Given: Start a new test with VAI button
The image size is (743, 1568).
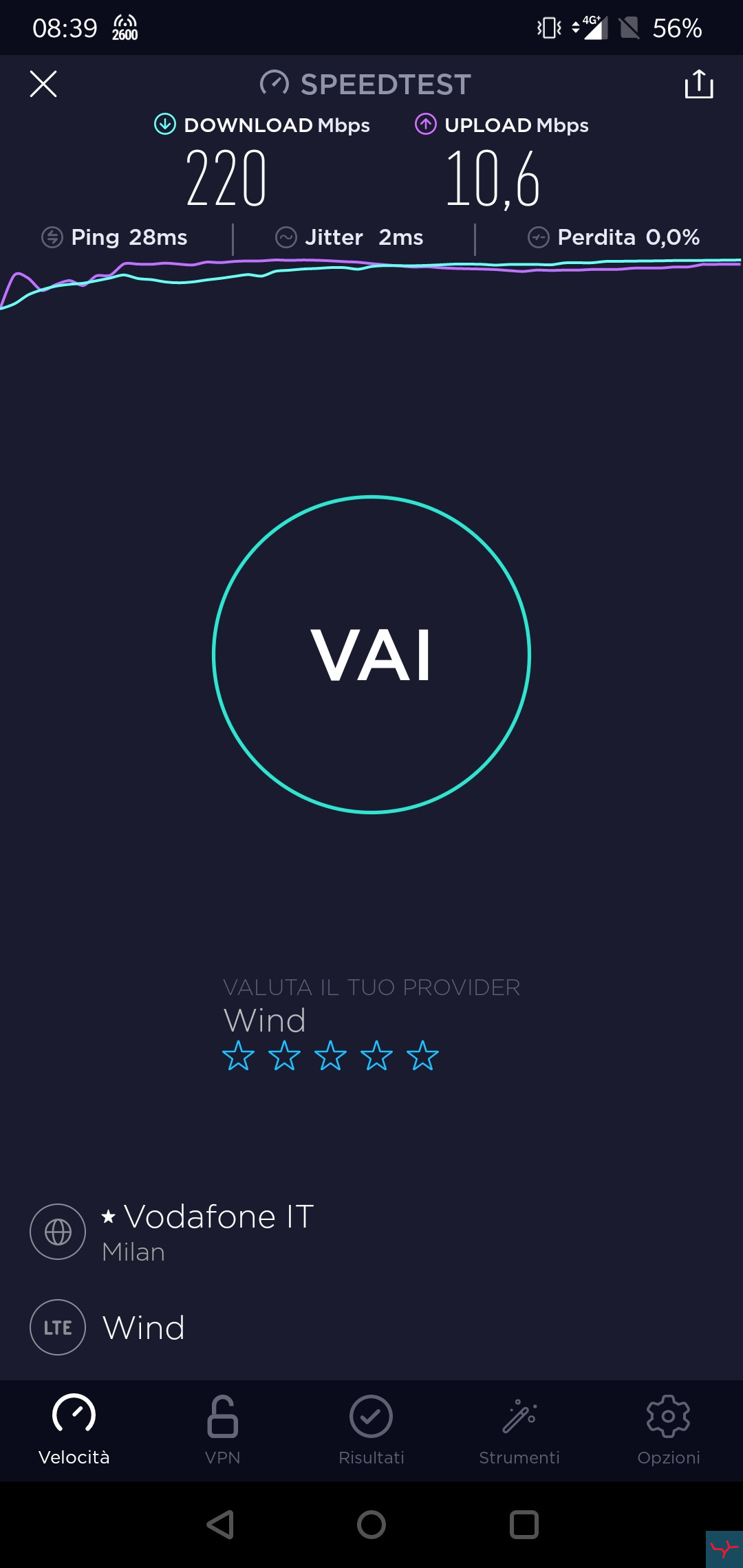Looking at the screenshot, I should 371,654.
